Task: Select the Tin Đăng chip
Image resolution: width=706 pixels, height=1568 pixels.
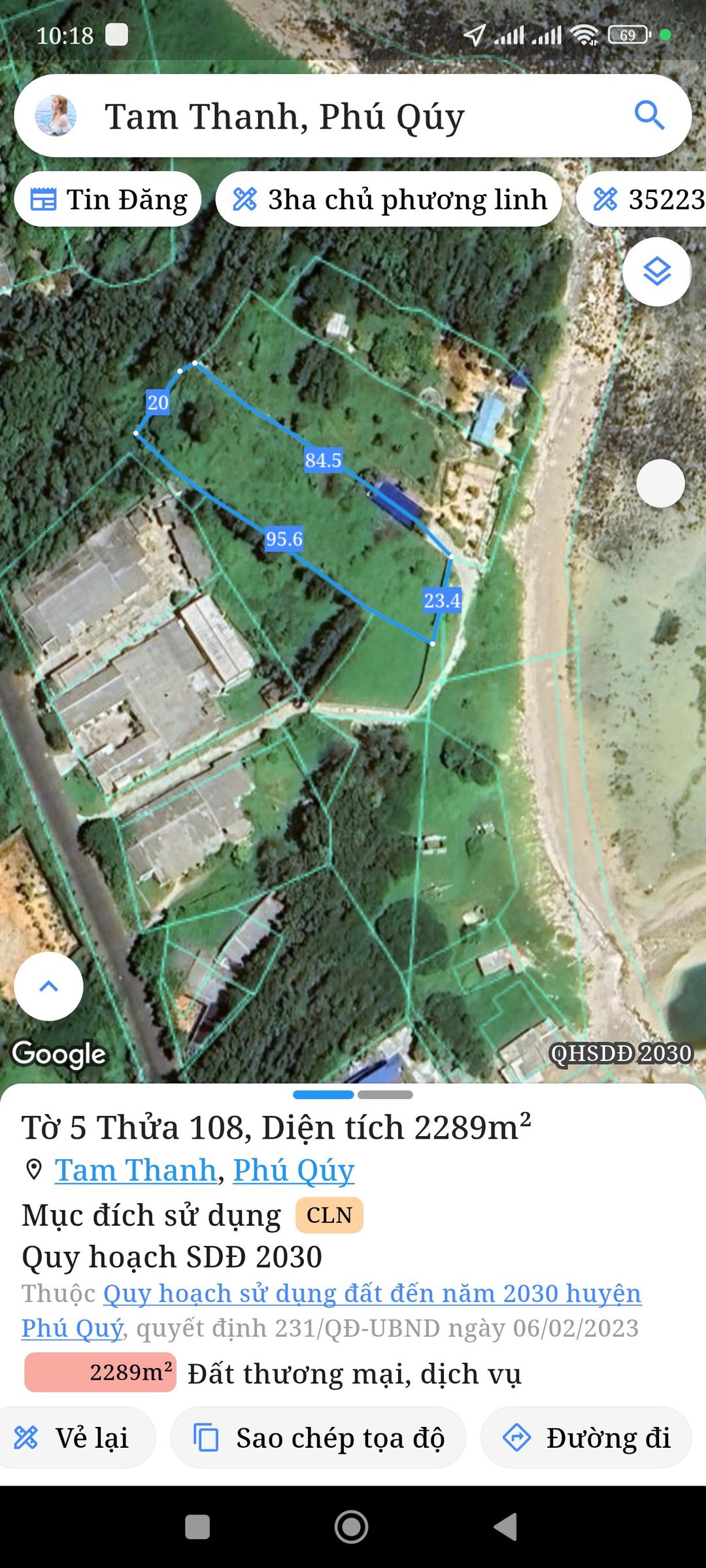Action: click(108, 199)
